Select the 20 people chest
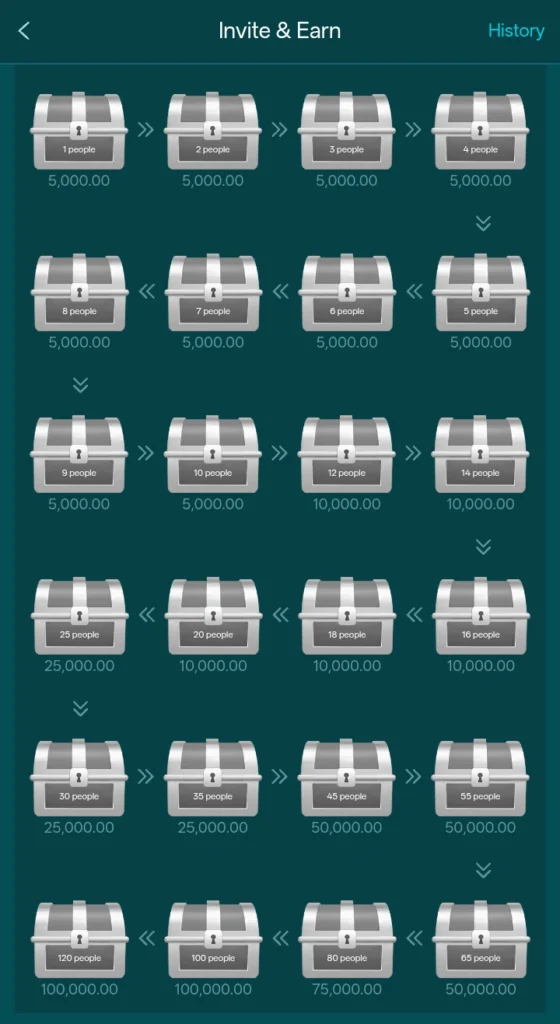560x1024 pixels. coord(213,616)
